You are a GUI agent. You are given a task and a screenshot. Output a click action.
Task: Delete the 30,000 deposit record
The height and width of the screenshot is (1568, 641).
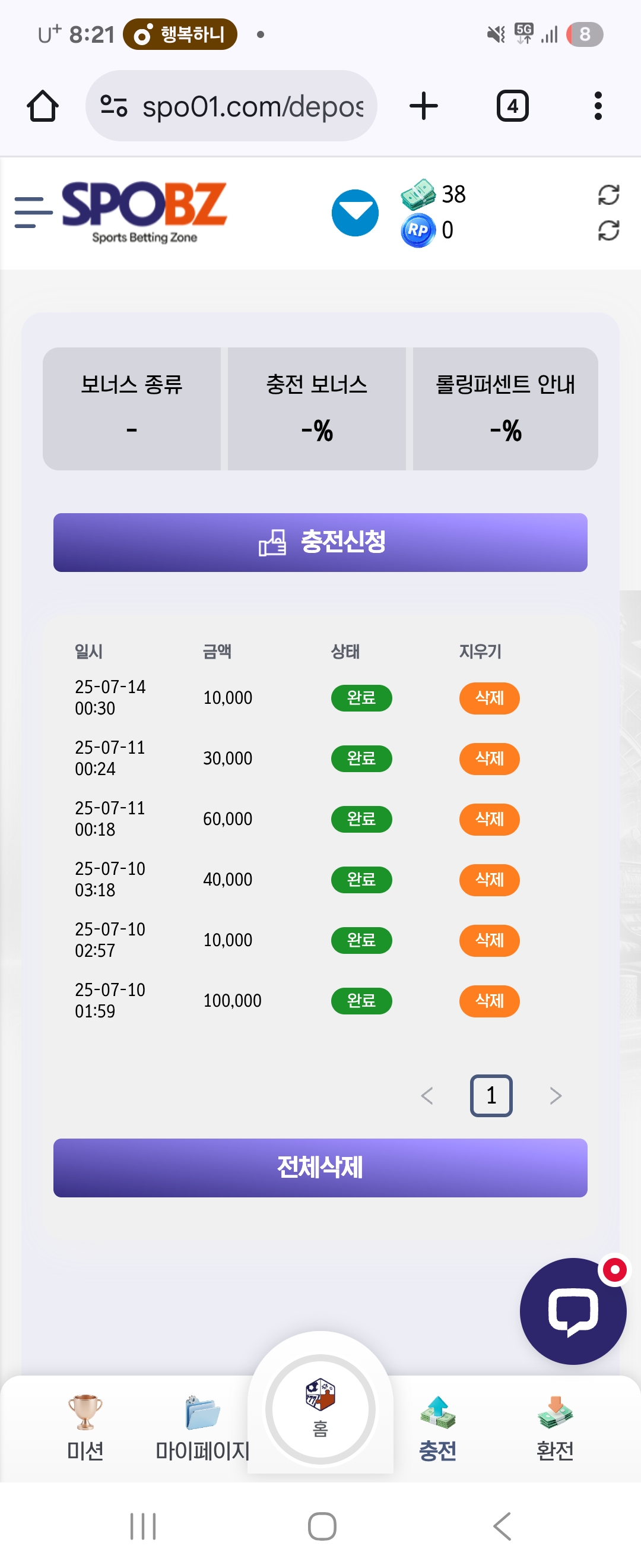489,758
